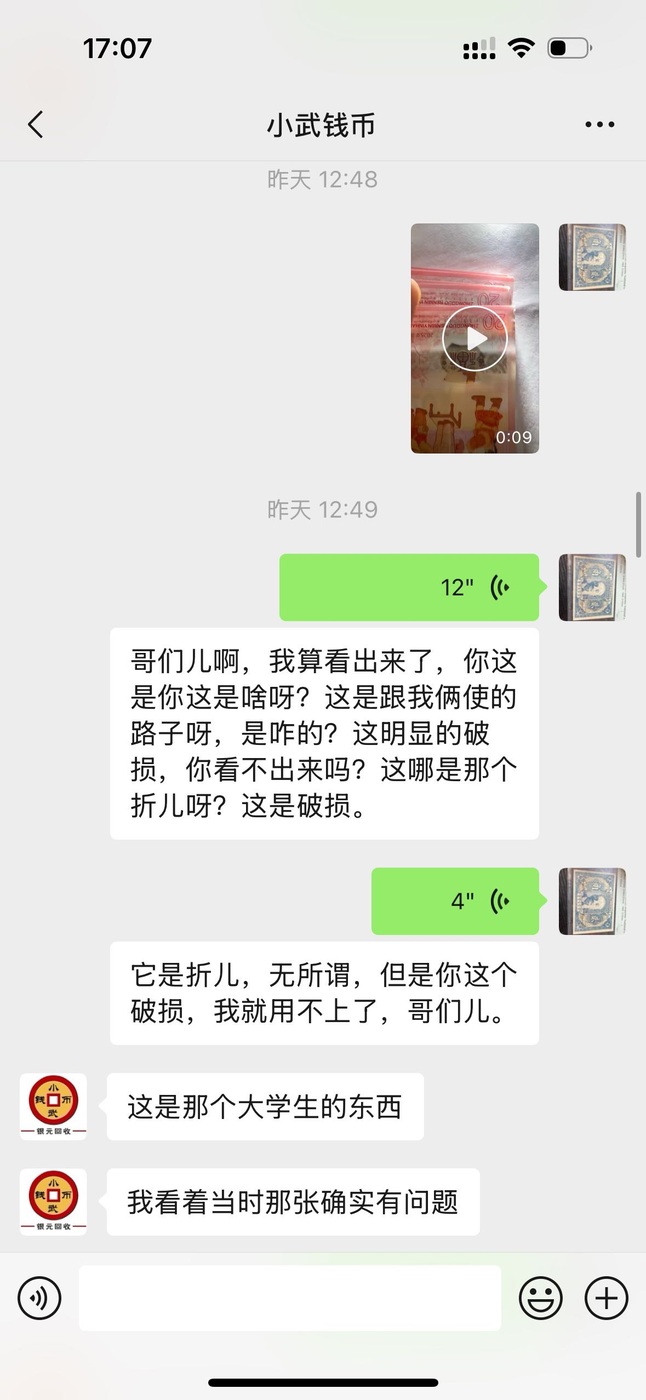Open 小武钱币 avatar beside 这是那个大学生的东西

(53, 1106)
